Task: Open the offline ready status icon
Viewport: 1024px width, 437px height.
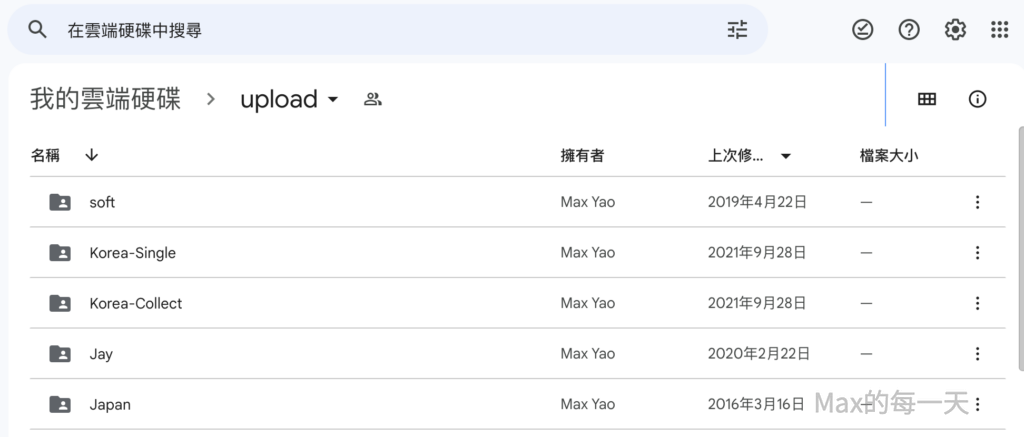Action: click(862, 30)
